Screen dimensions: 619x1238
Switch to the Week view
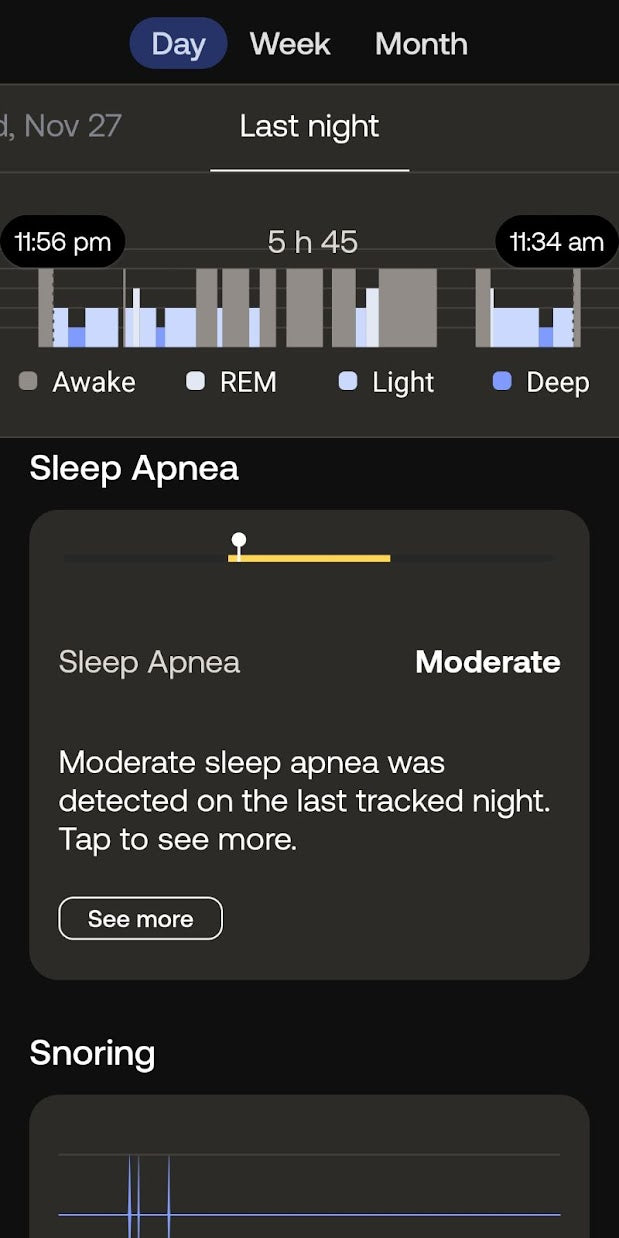[x=290, y=44]
